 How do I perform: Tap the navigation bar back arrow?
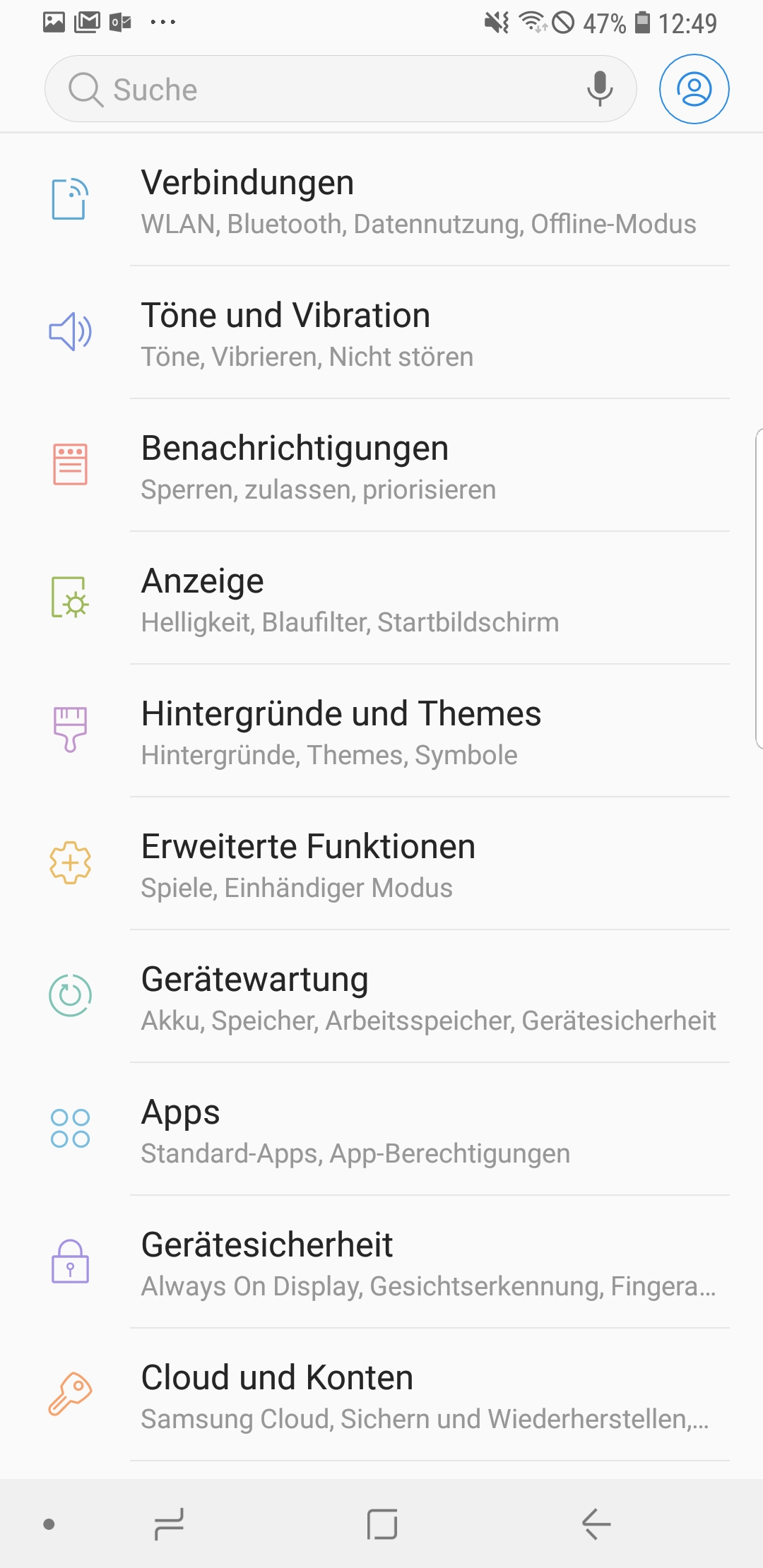596,1524
